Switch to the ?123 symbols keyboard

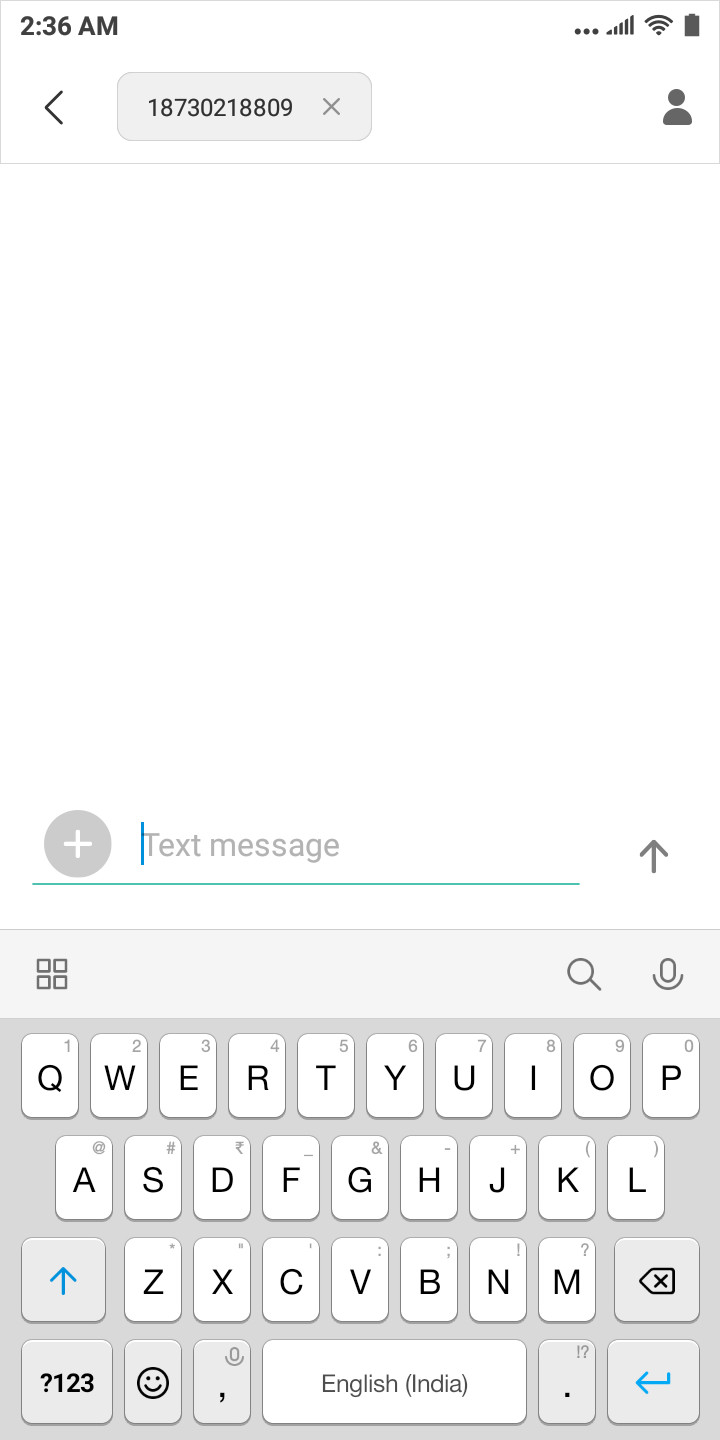pos(67,1383)
